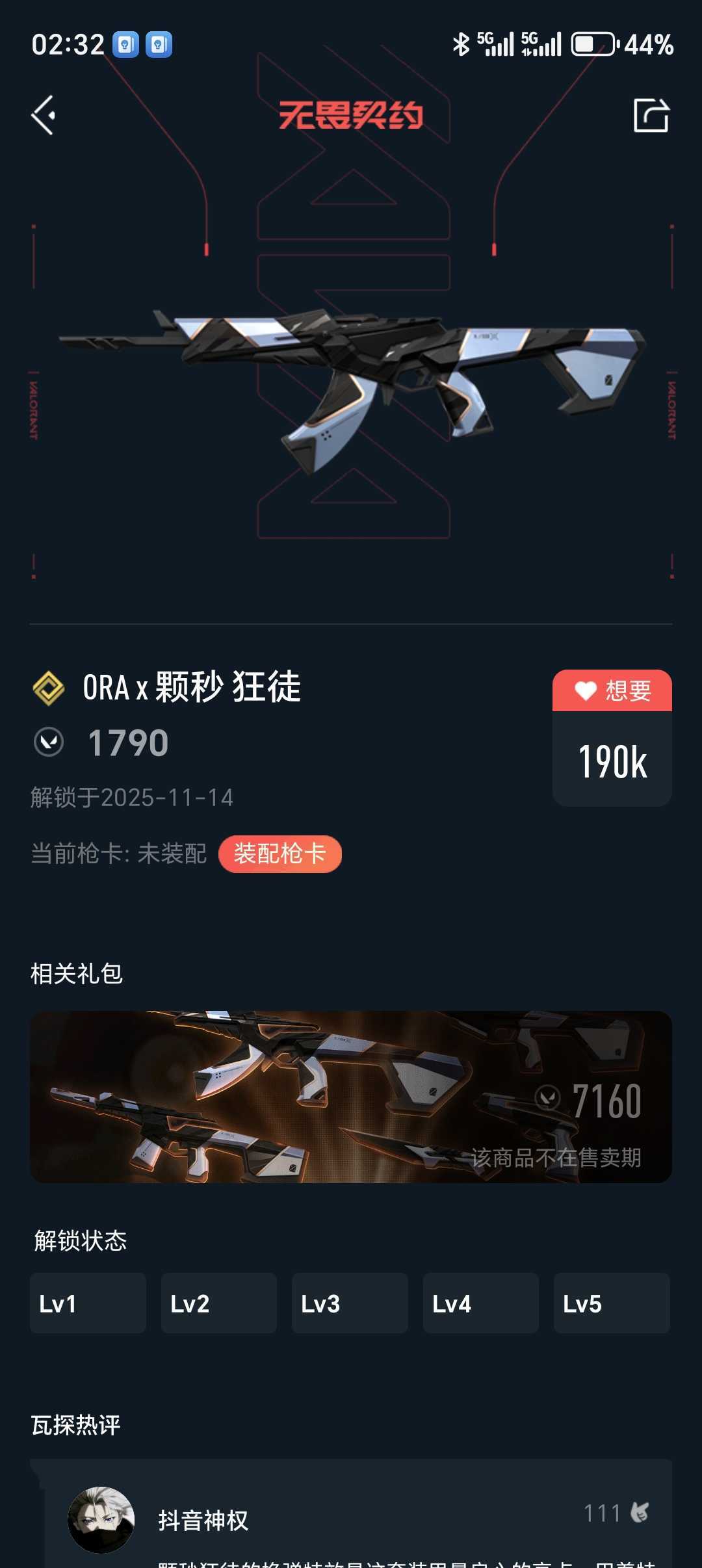The height and width of the screenshot is (1568, 702).
Task: Open the related bundle card priced 7160
Action: tap(351, 1097)
